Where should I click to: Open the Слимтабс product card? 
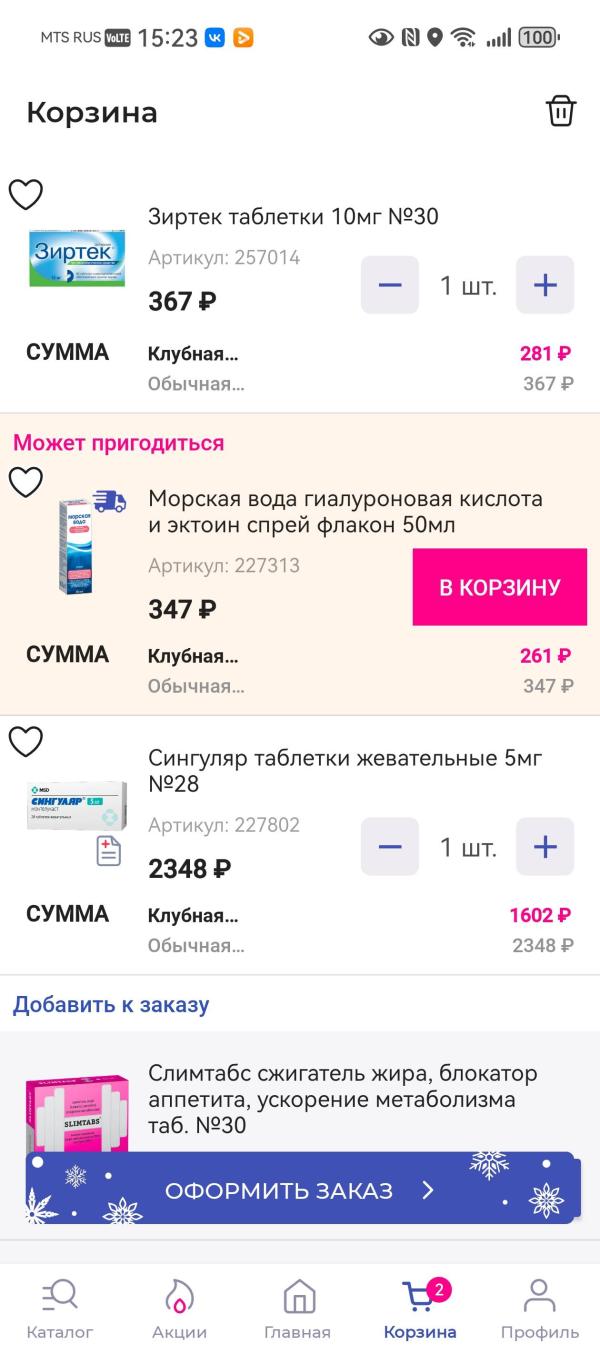345,1099
